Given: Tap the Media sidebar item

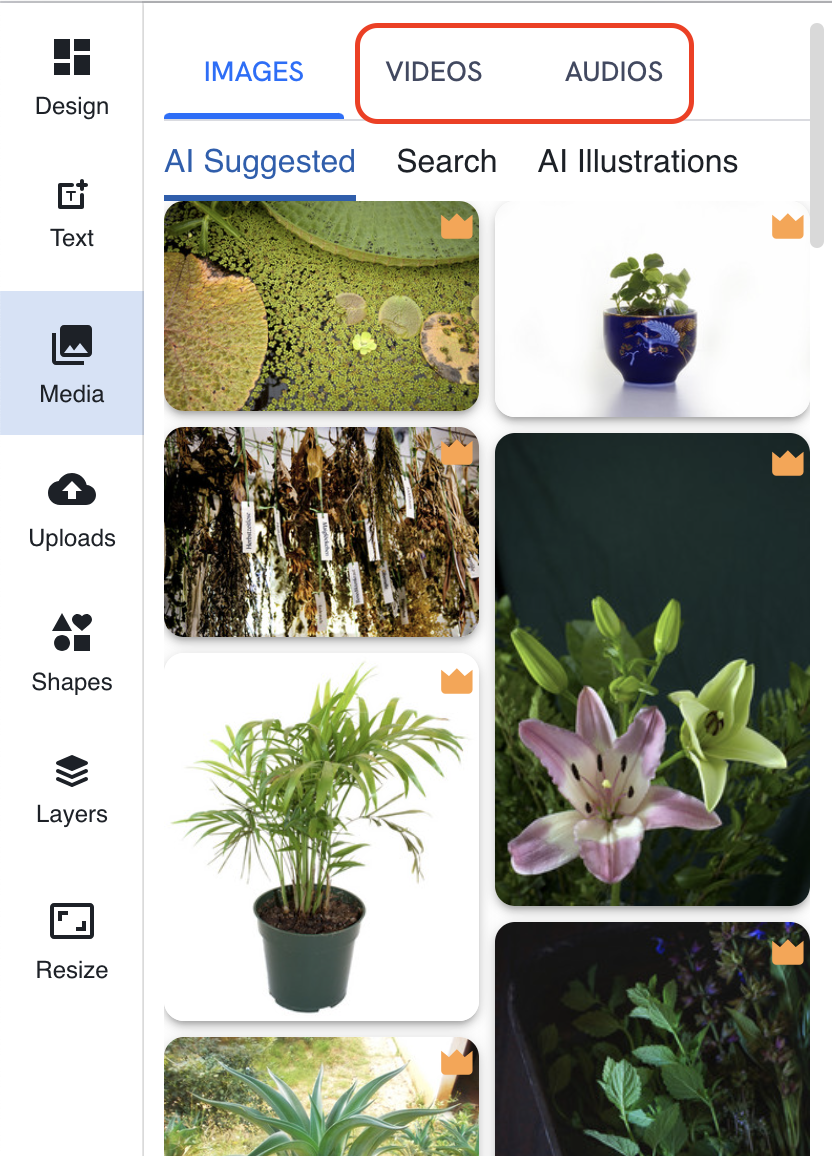Looking at the screenshot, I should [x=71, y=364].
